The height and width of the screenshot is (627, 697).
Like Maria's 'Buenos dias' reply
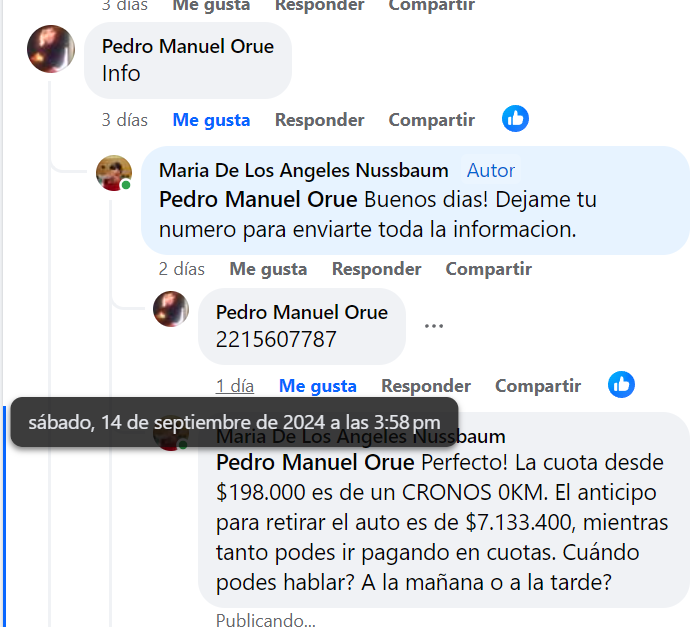pyautogui.click(x=268, y=269)
